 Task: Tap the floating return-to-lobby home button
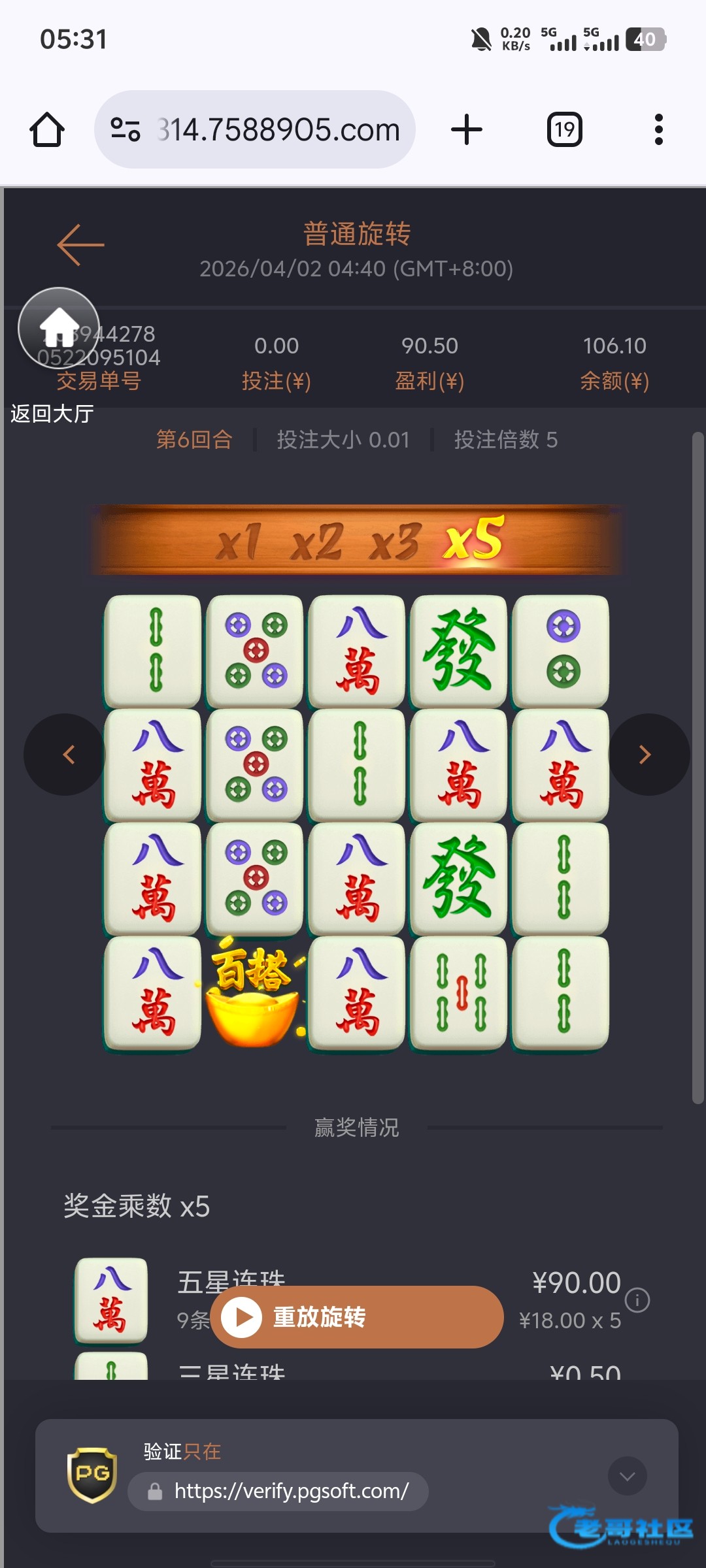click(59, 328)
